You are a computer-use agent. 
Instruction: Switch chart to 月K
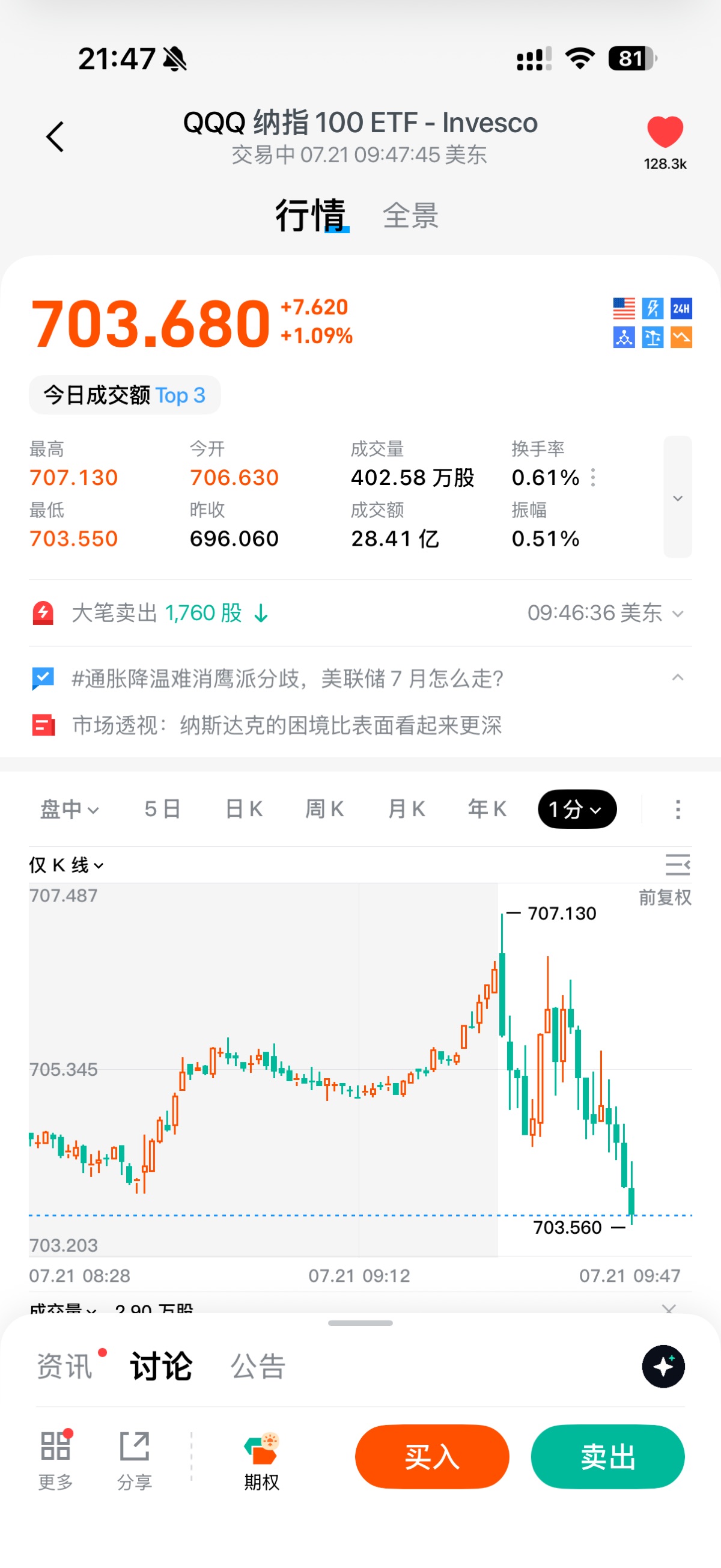406,809
